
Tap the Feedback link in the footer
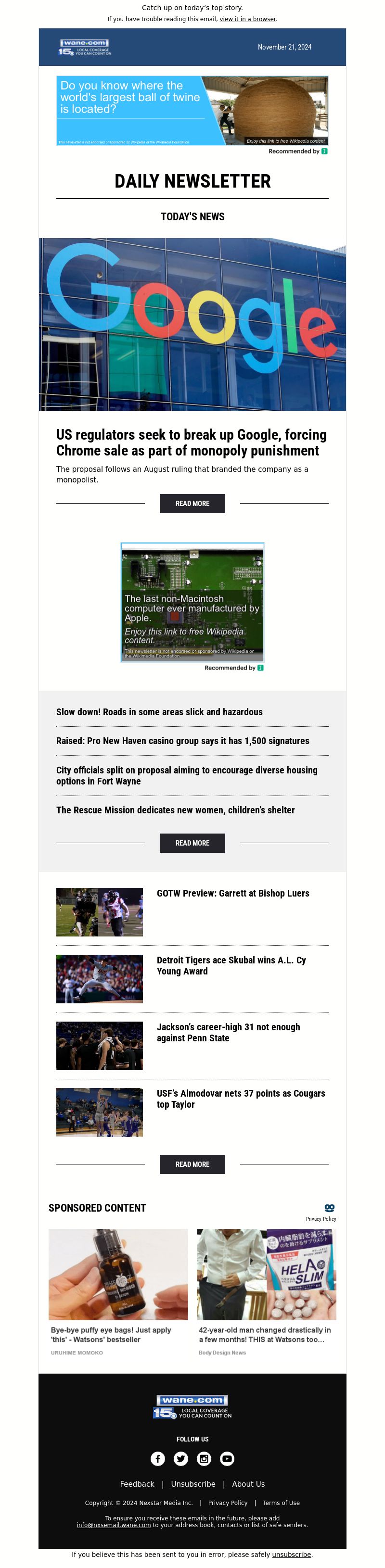tap(137, 1484)
